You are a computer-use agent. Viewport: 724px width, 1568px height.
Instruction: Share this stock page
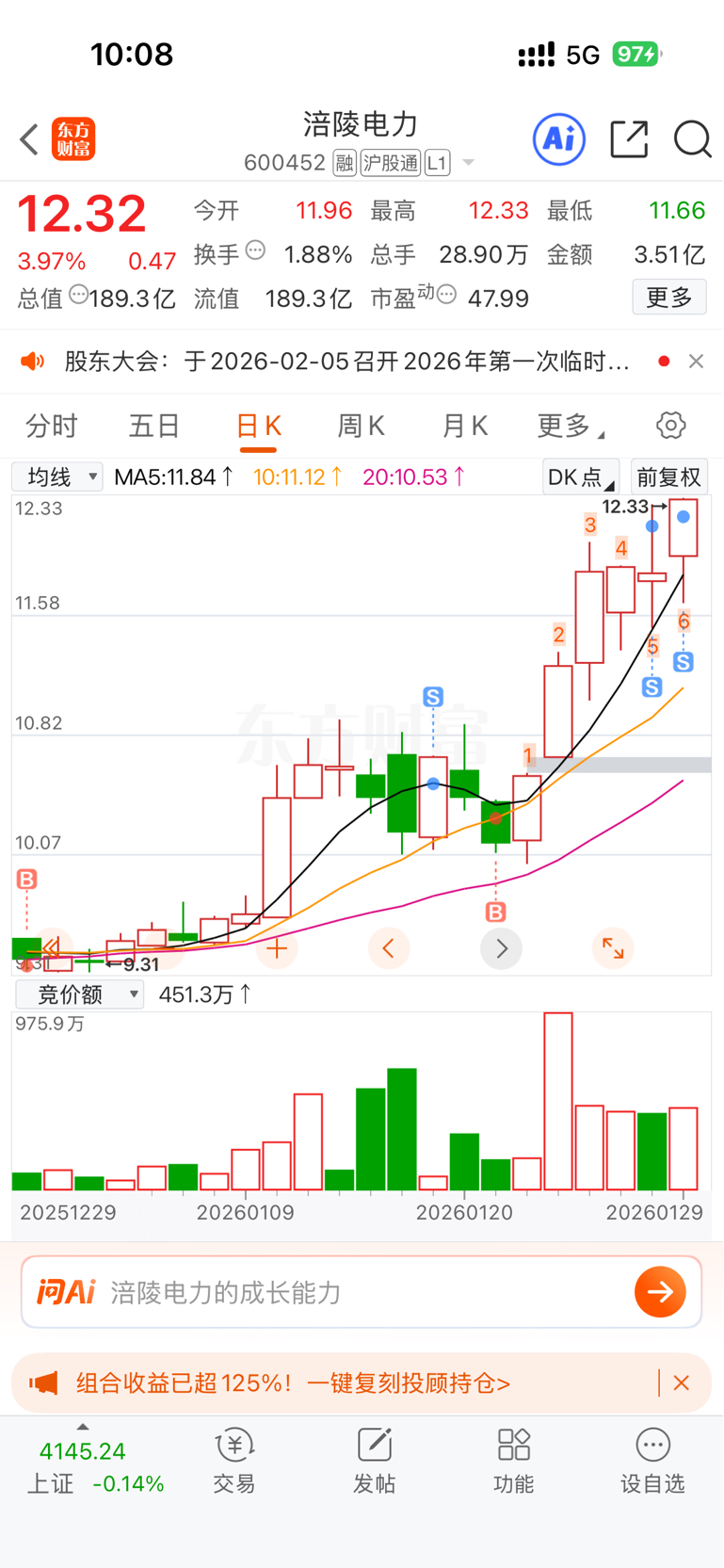pyautogui.click(x=629, y=139)
